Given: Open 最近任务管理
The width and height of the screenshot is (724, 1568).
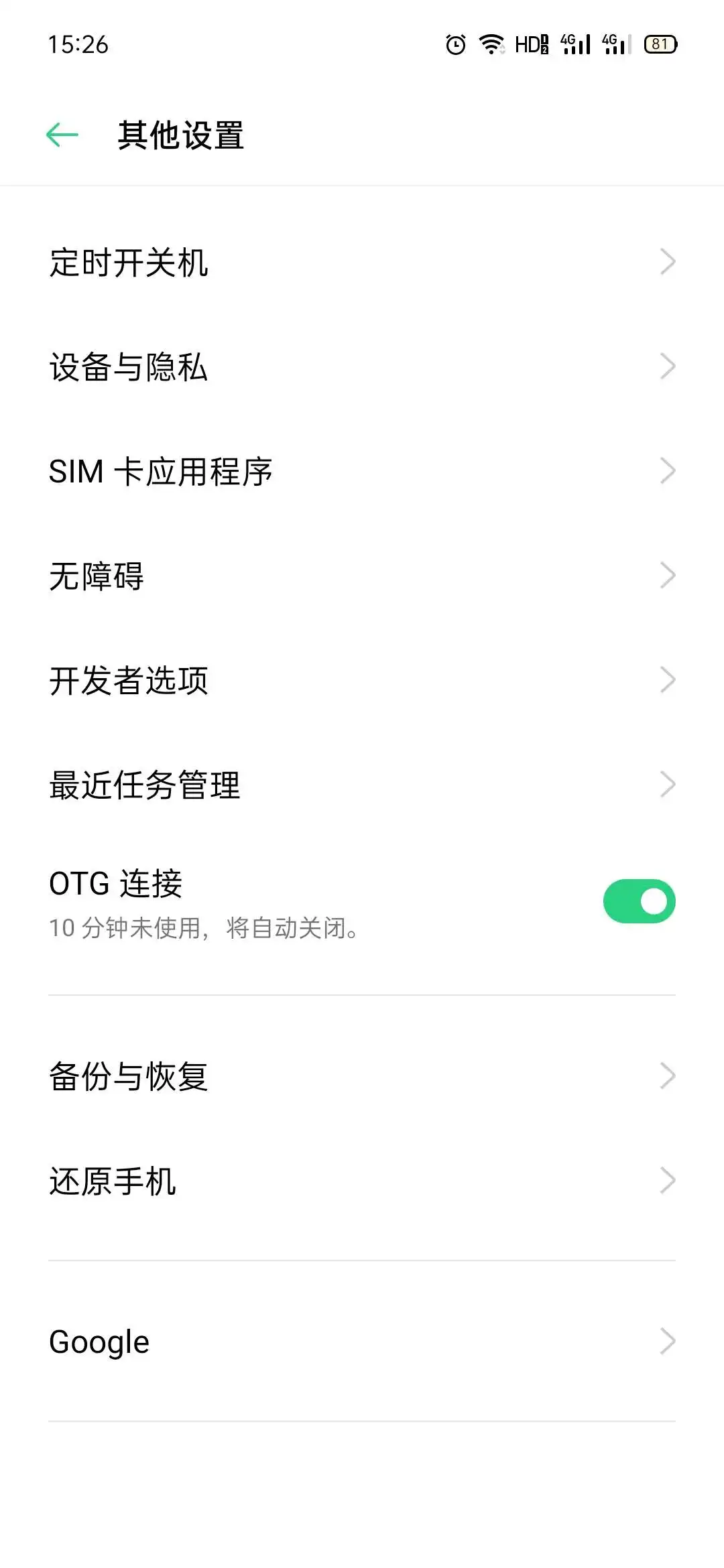Looking at the screenshot, I should (x=362, y=785).
